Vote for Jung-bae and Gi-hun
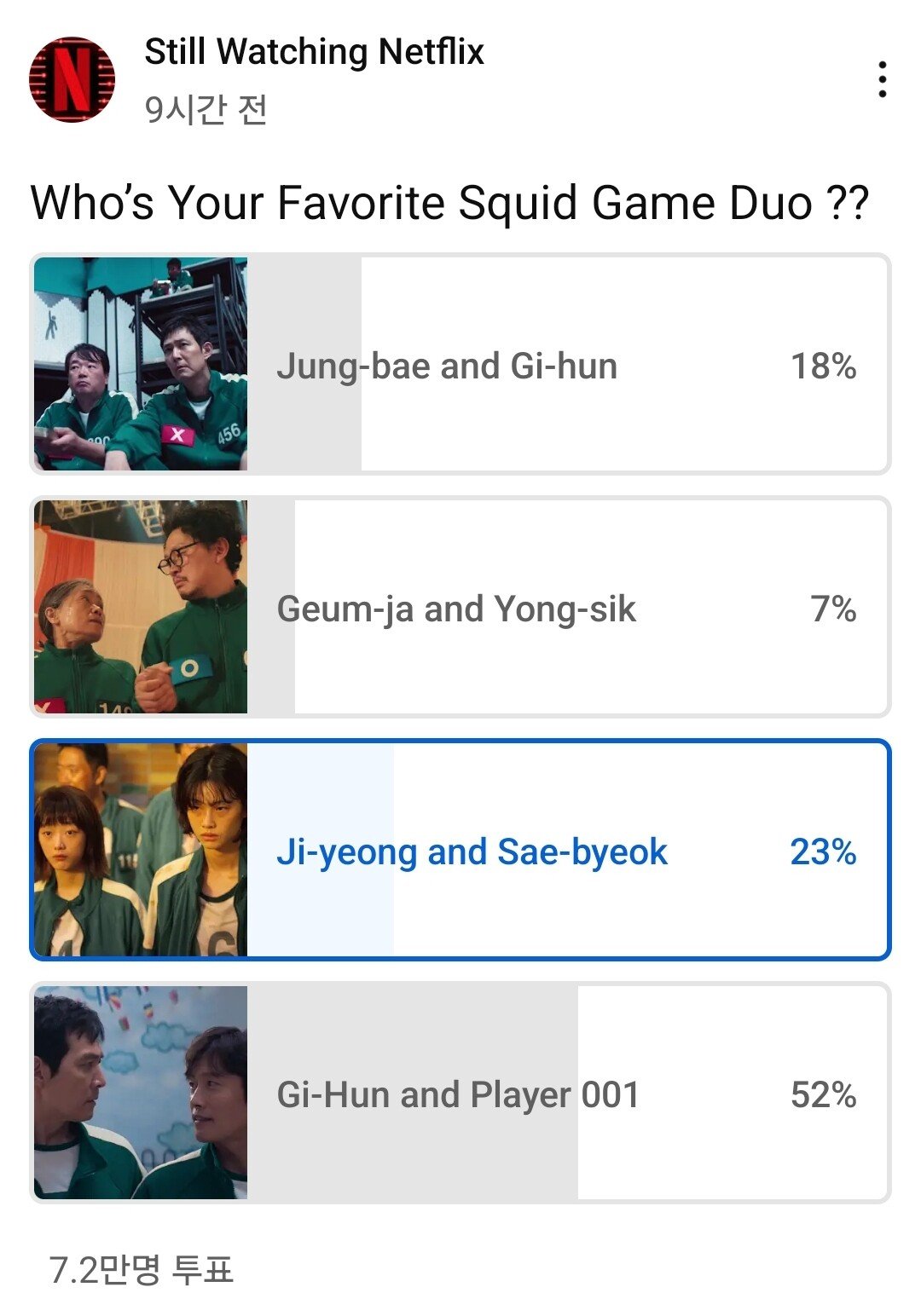This screenshot has height=1316, width=921. [460, 365]
